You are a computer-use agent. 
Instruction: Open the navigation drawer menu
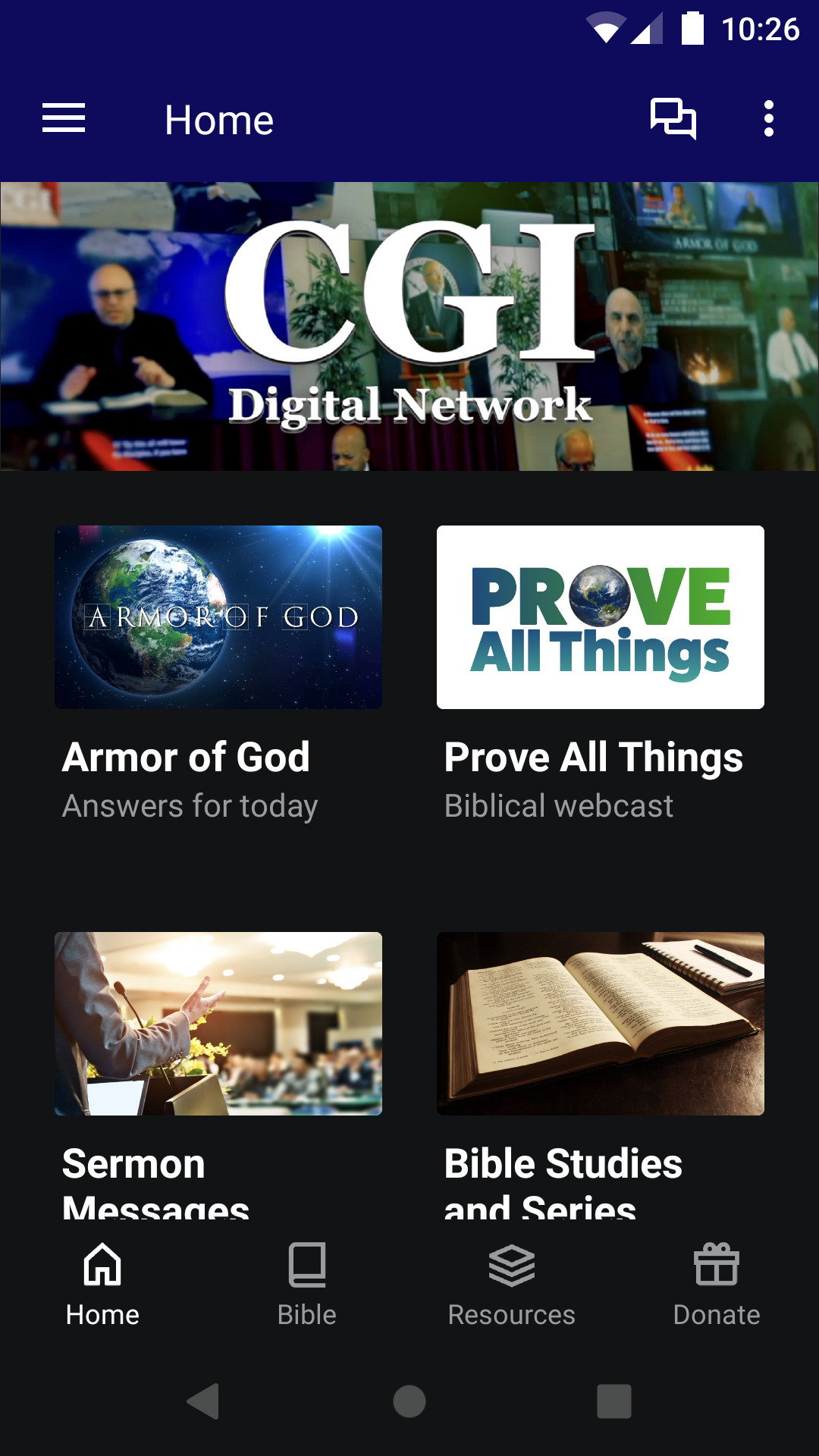pyautogui.click(x=63, y=118)
